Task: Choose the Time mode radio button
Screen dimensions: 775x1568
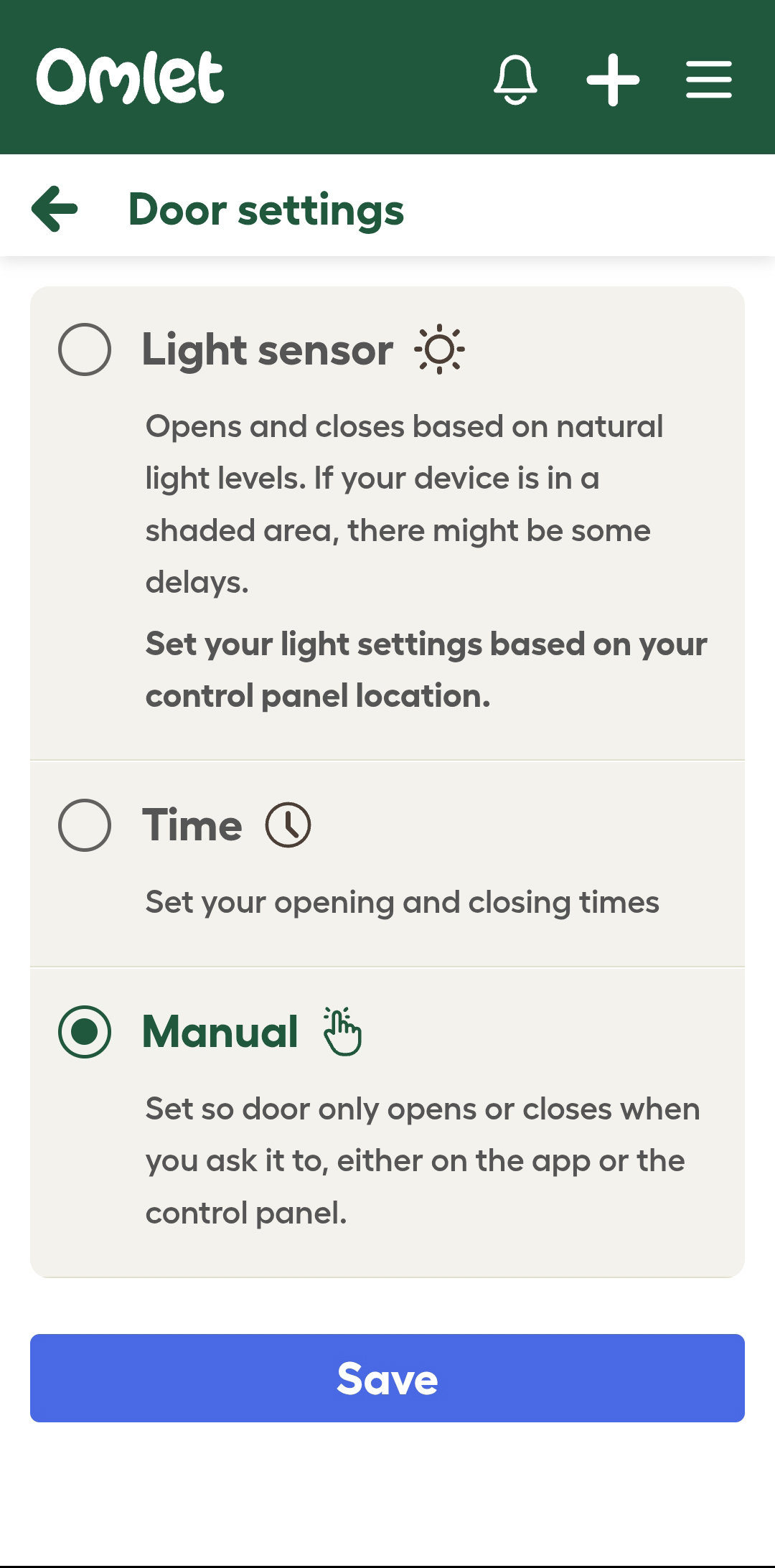Action: [85, 825]
